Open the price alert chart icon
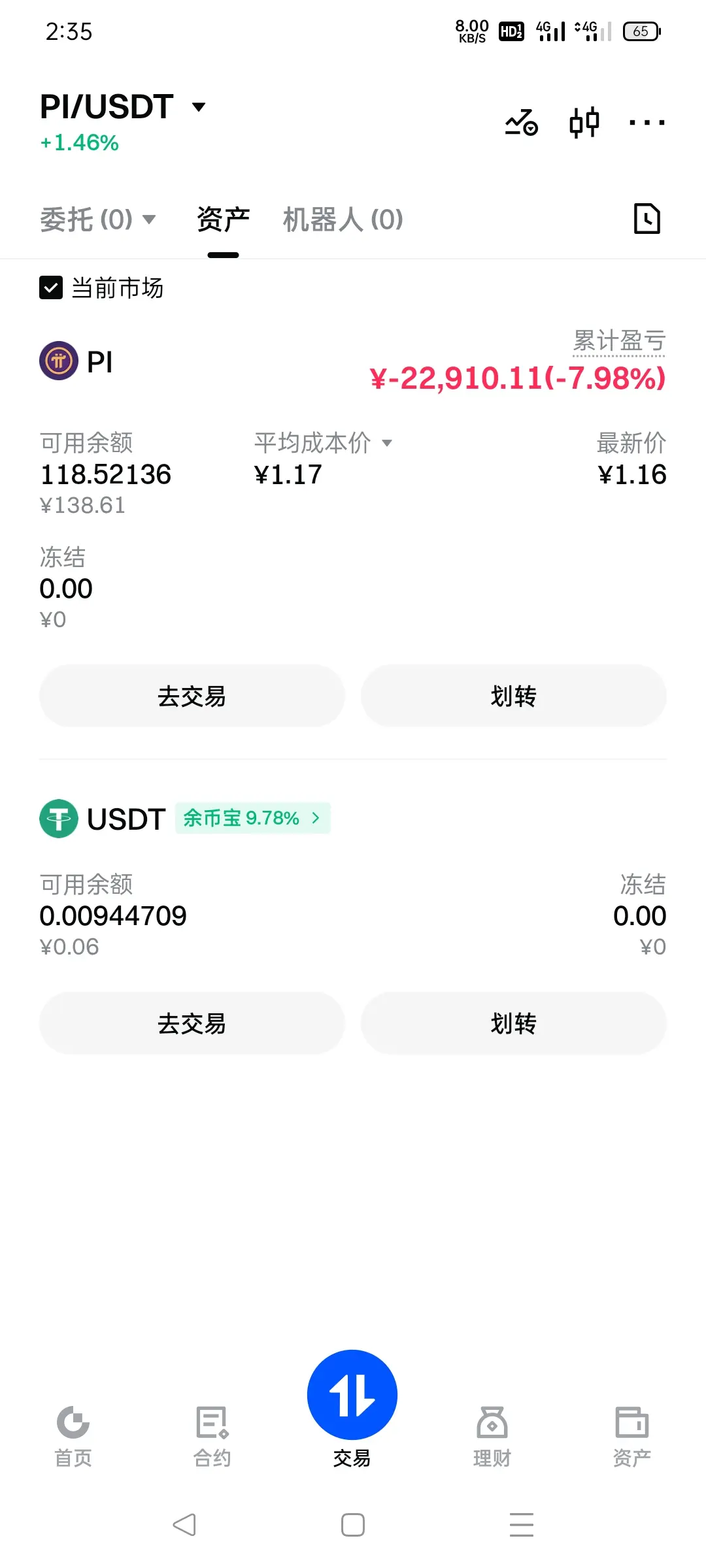Screen dimensions: 706x1568 [x=521, y=122]
